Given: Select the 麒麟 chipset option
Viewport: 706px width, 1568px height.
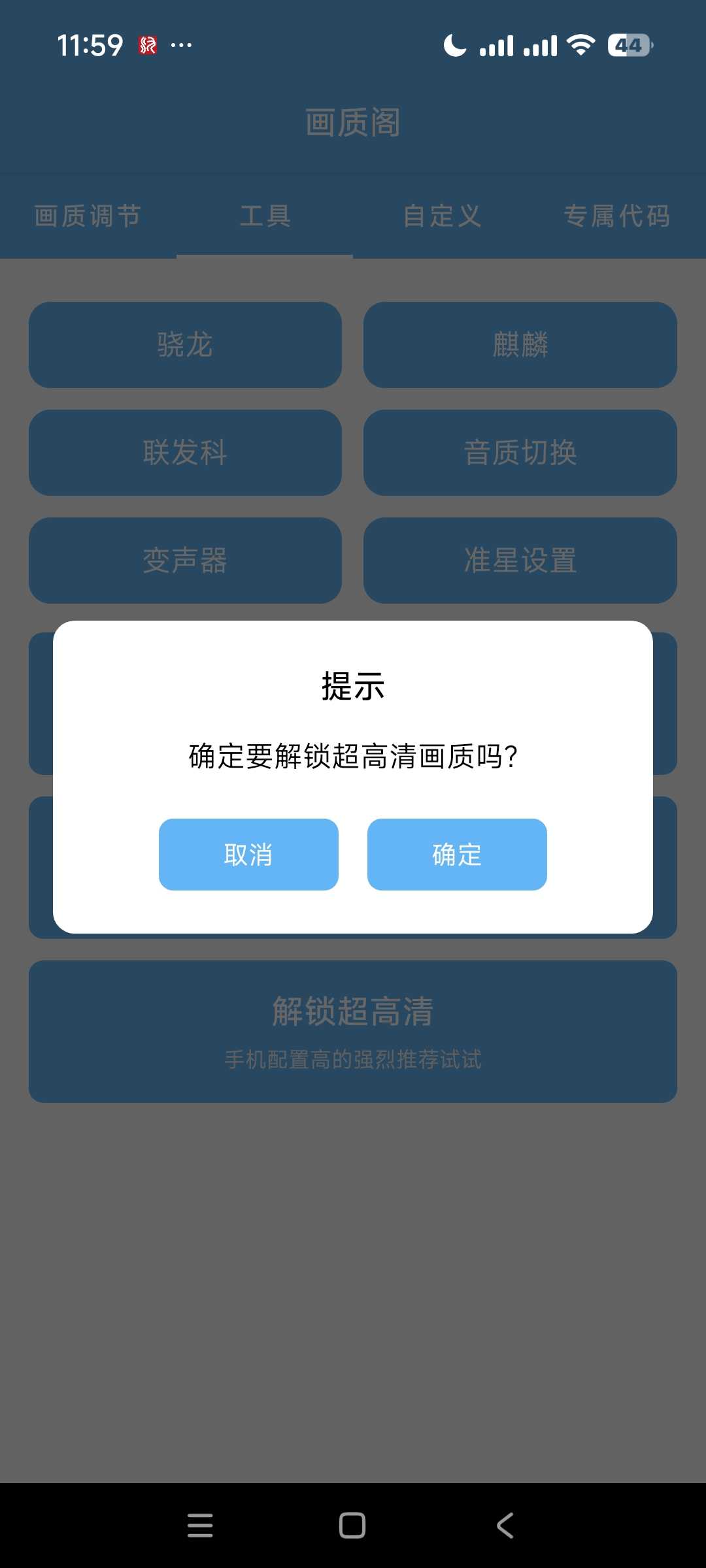Looking at the screenshot, I should (x=520, y=346).
